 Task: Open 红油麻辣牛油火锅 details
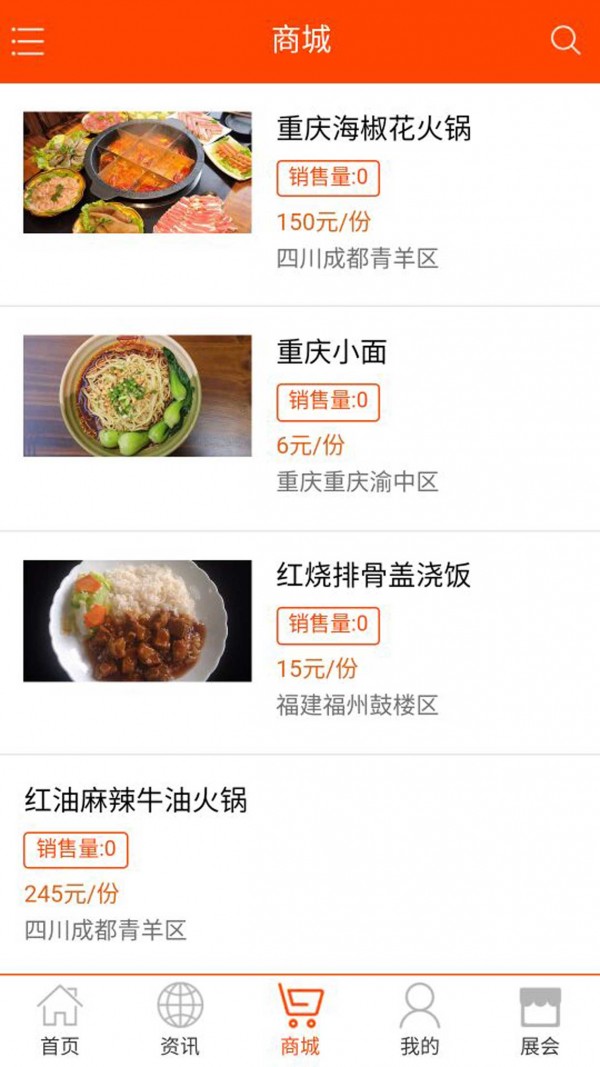tap(136, 801)
